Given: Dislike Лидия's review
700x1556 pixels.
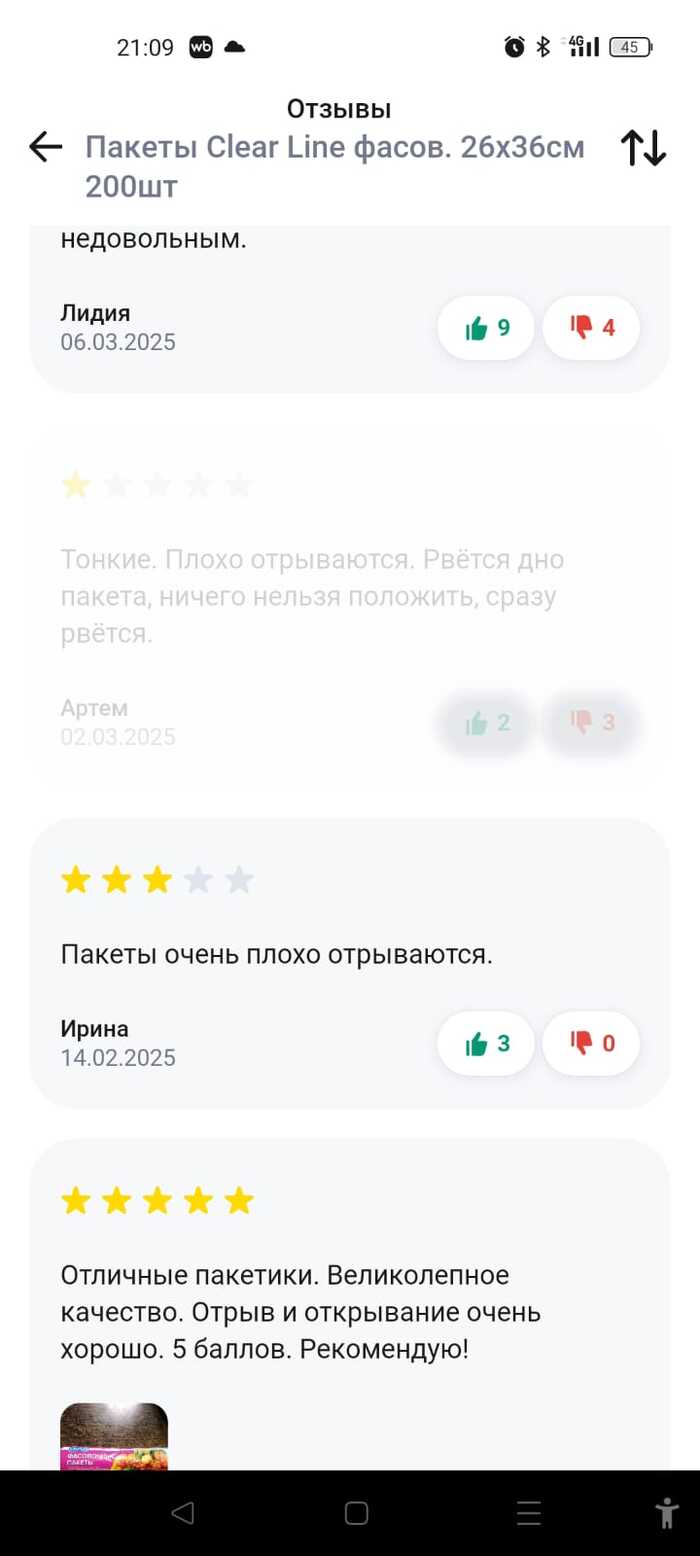Looking at the screenshot, I should pyautogui.click(x=591, y=328).
